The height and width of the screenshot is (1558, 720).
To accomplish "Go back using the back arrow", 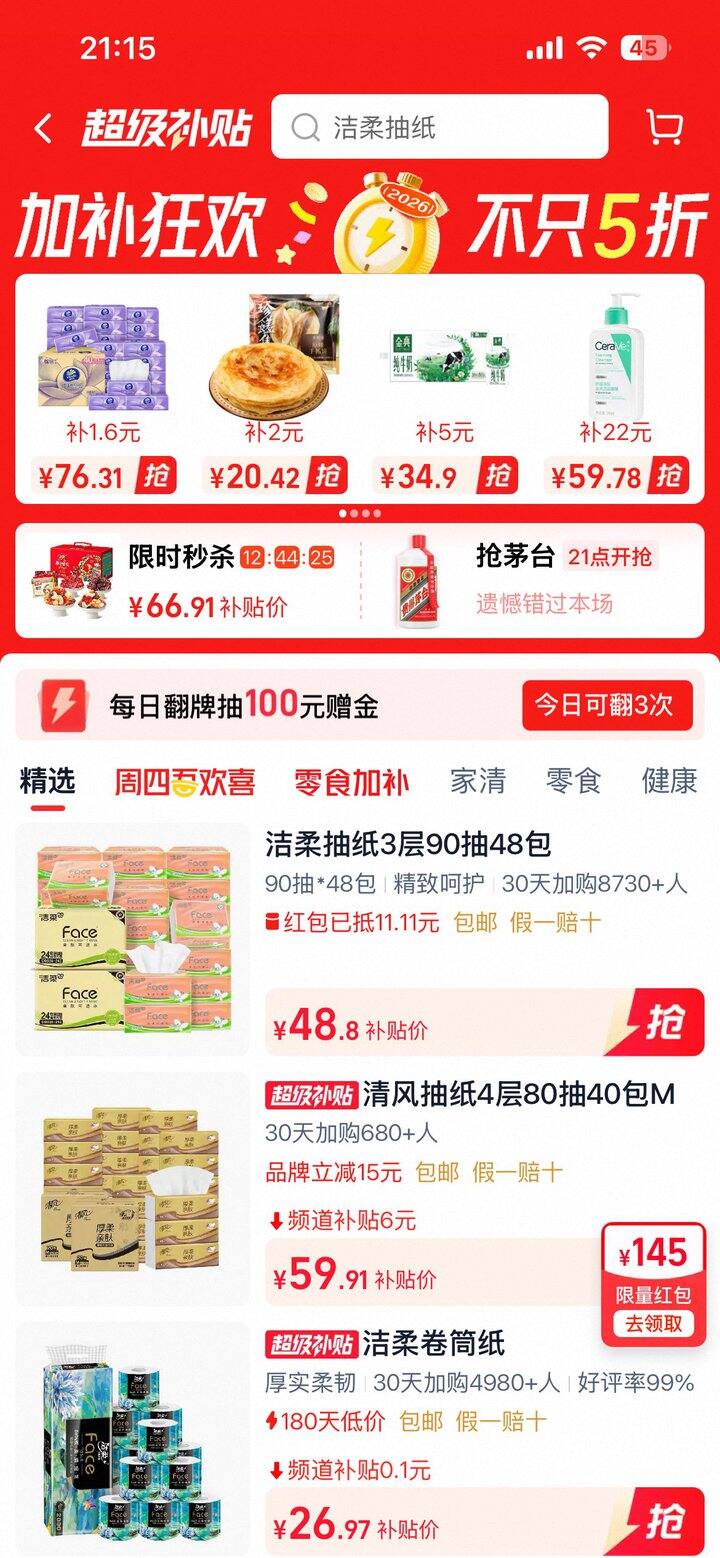I will click(x=43, y=128).
